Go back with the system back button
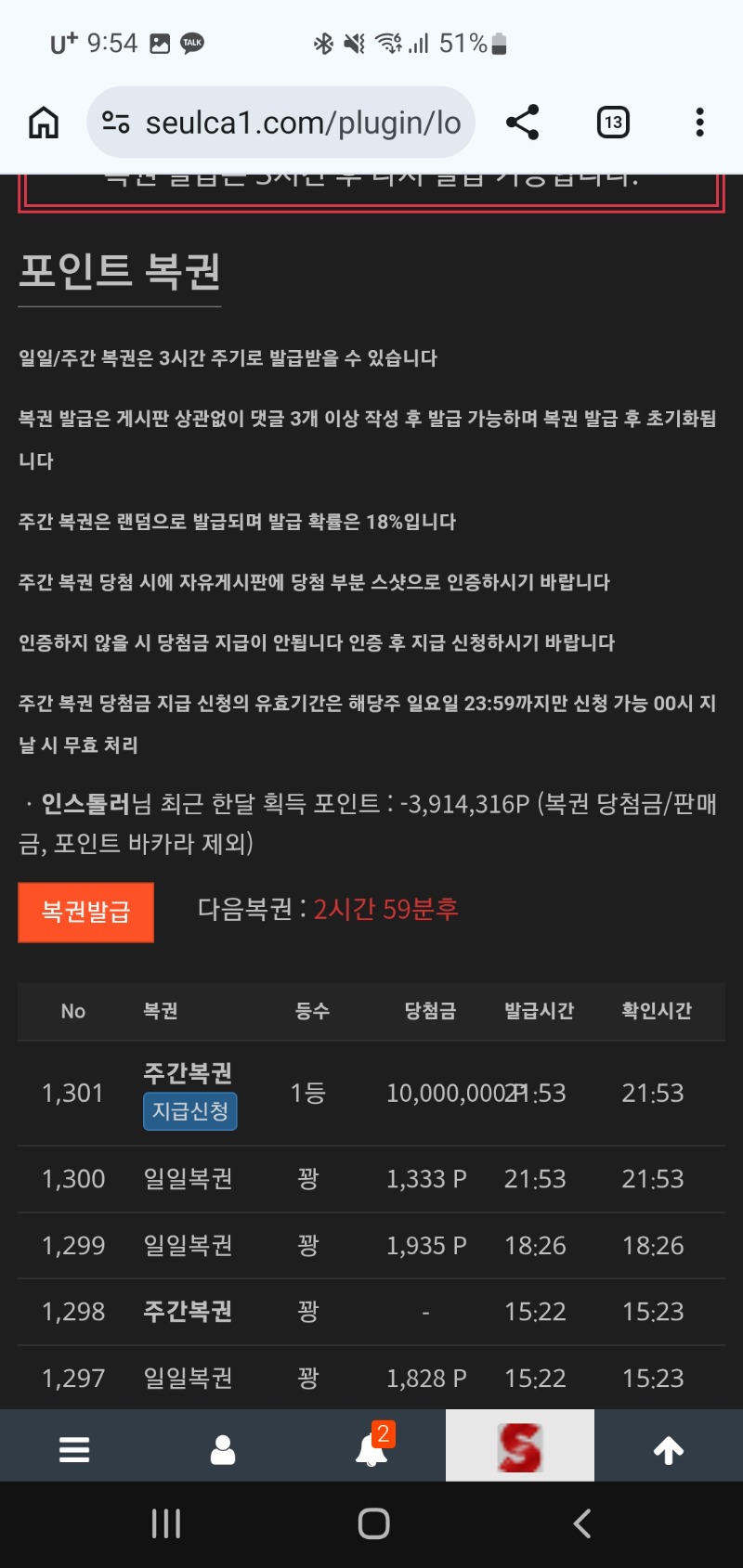743x1568 pixels. [582, 1523]
